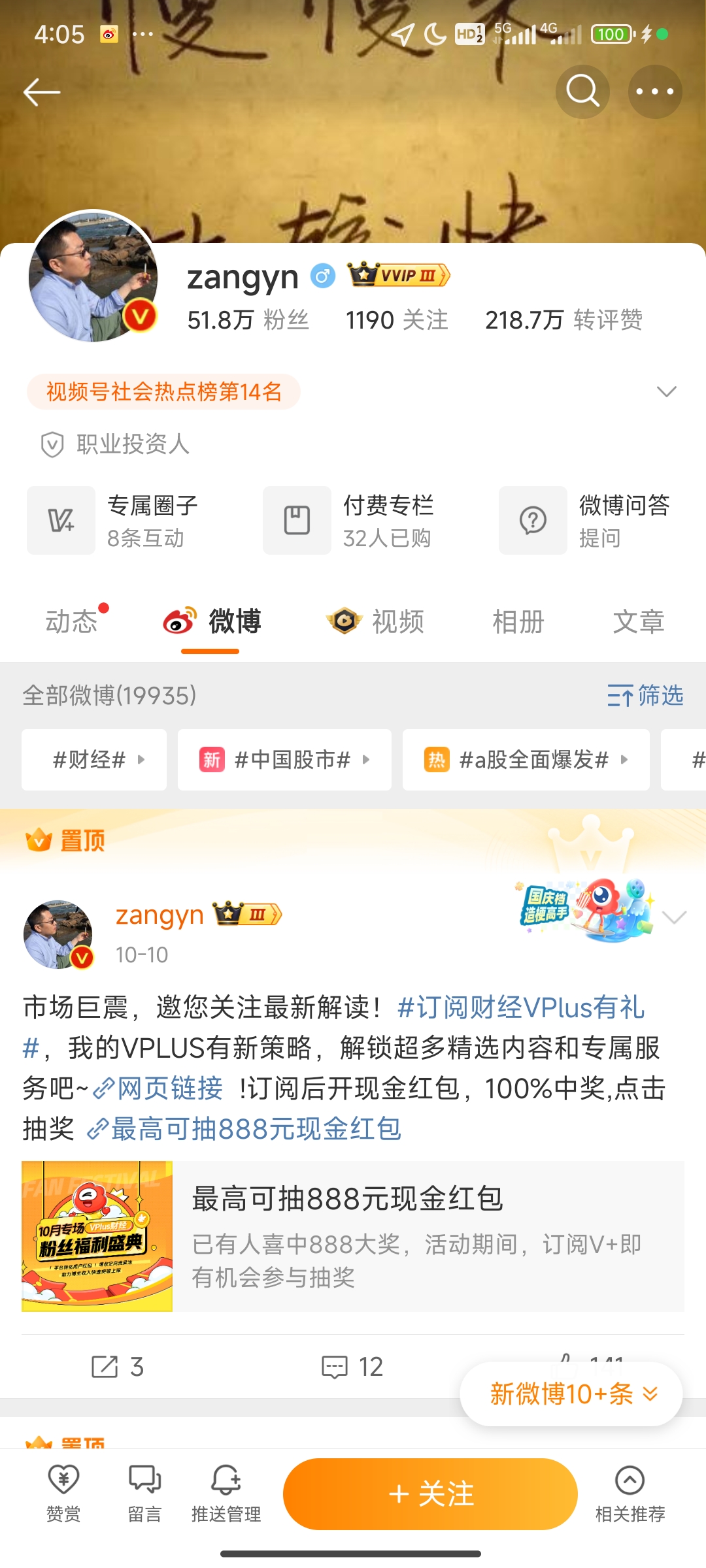Follow zangyn with the 关注 button
Image resolution: width=706 pixels, height=1568 pixels.
pos(430,1494)
